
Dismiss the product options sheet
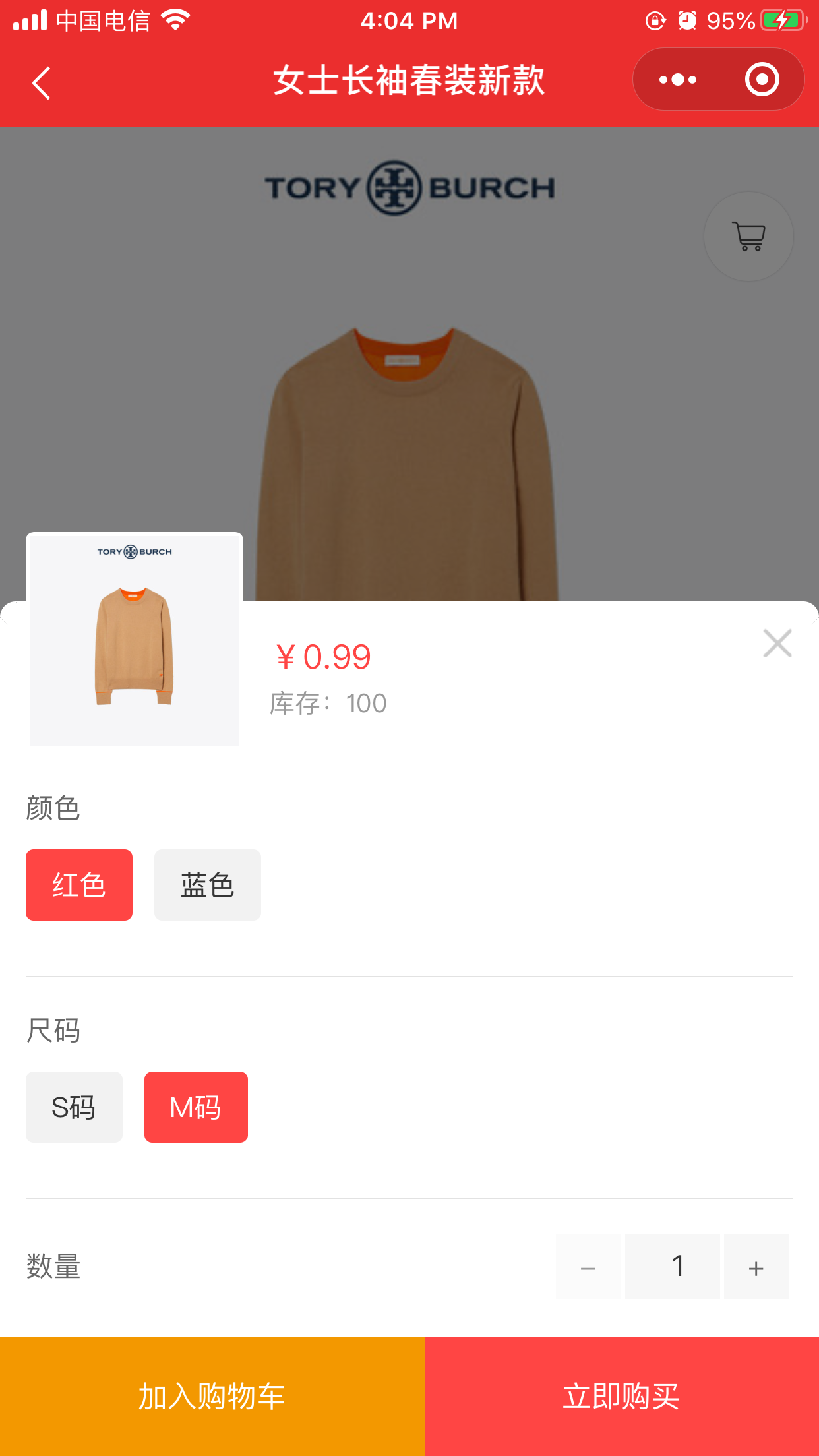777,643
